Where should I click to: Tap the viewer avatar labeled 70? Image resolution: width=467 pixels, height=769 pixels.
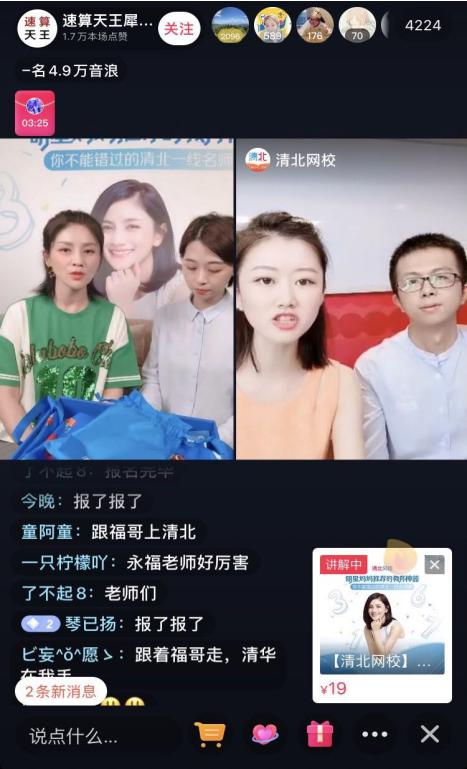pyautogui.click(x=357, y=25)
